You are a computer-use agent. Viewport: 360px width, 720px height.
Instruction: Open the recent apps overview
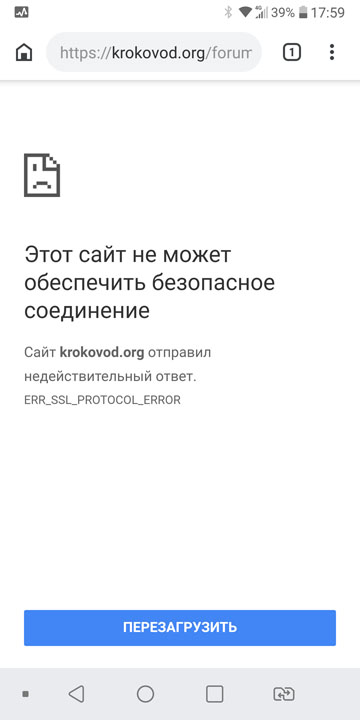(214, 694)
